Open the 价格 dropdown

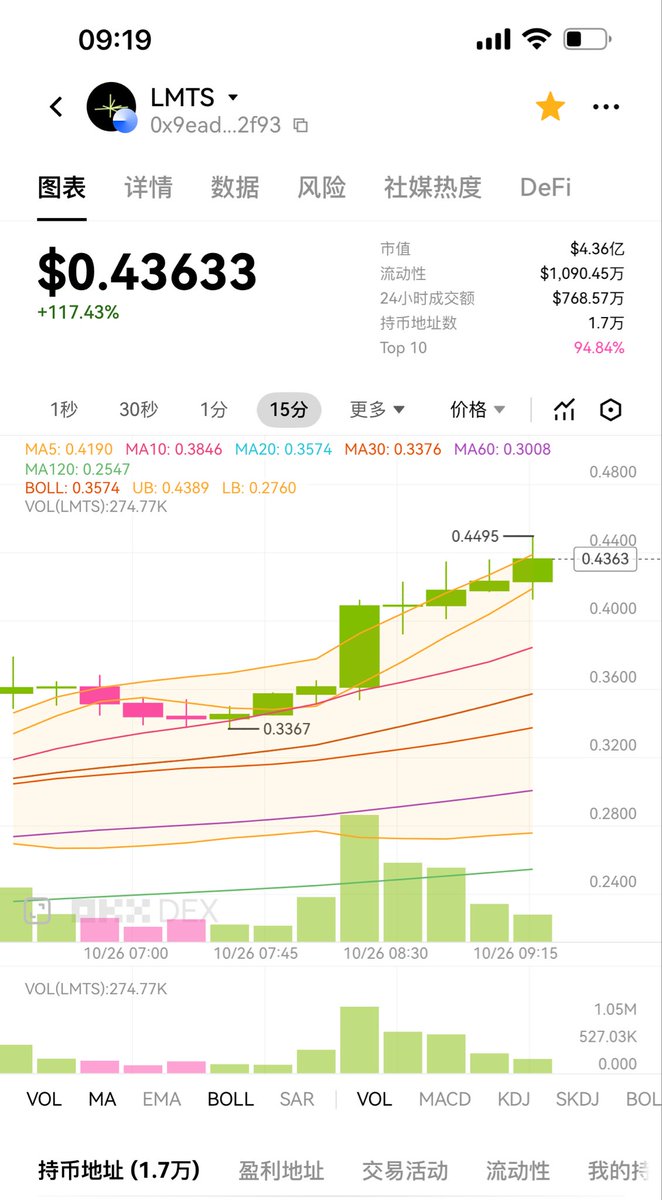click(478, 409)
